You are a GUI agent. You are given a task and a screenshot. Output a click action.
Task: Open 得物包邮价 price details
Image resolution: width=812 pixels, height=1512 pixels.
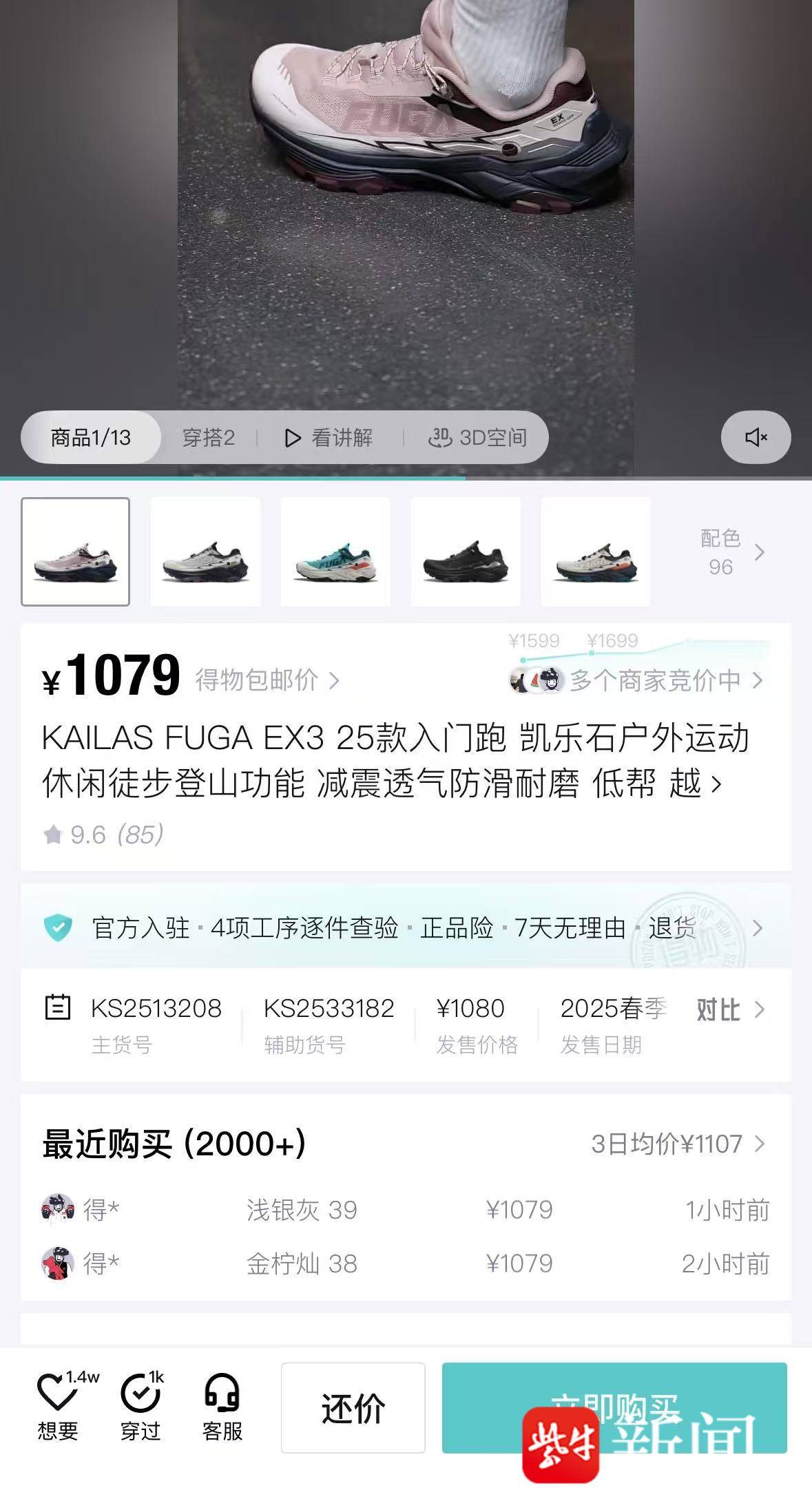pyautogui.click(x=267, y=680)
